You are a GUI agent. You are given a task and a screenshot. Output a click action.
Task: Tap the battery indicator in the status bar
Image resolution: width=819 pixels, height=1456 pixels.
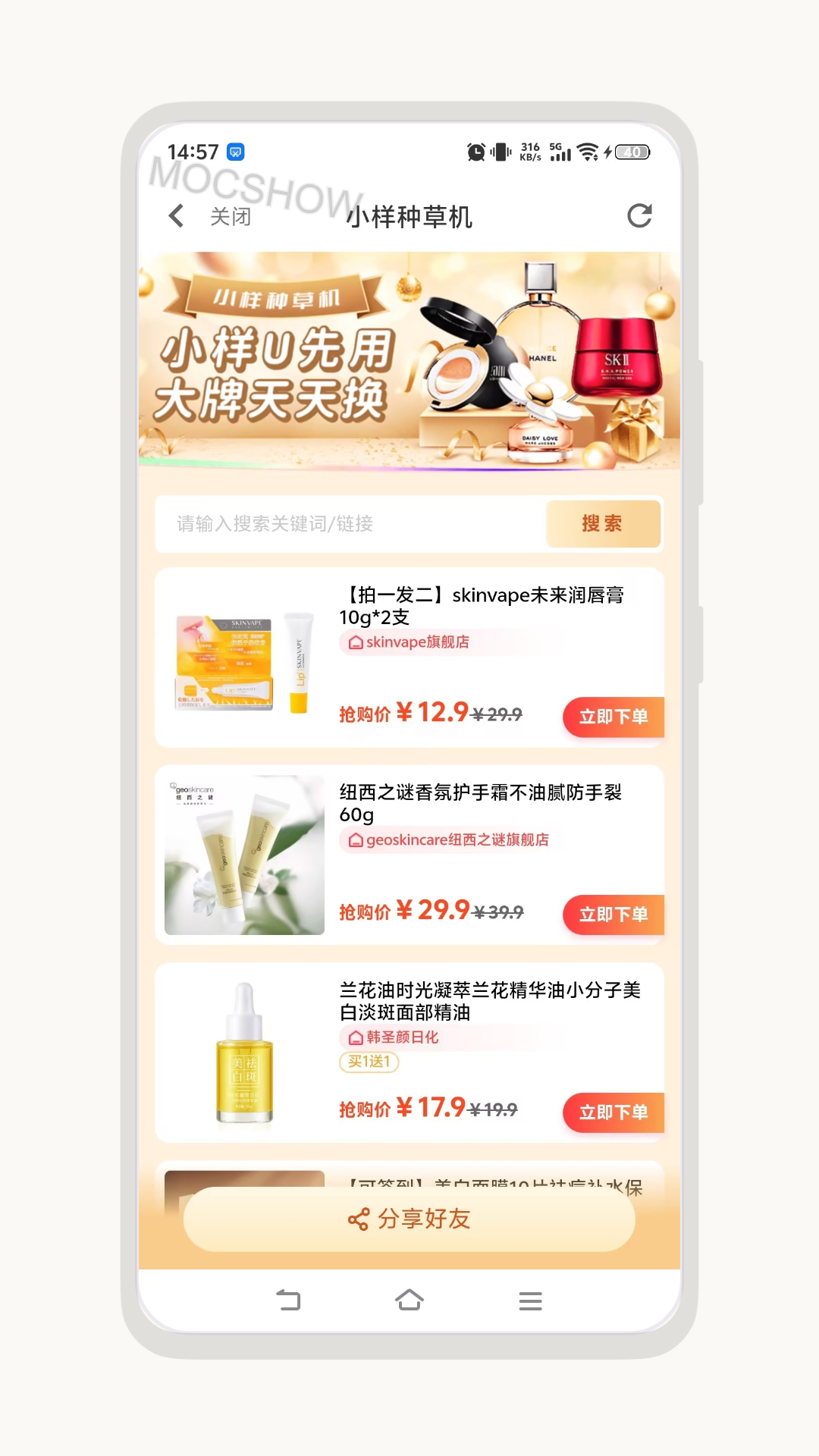[x=632, y=152]
